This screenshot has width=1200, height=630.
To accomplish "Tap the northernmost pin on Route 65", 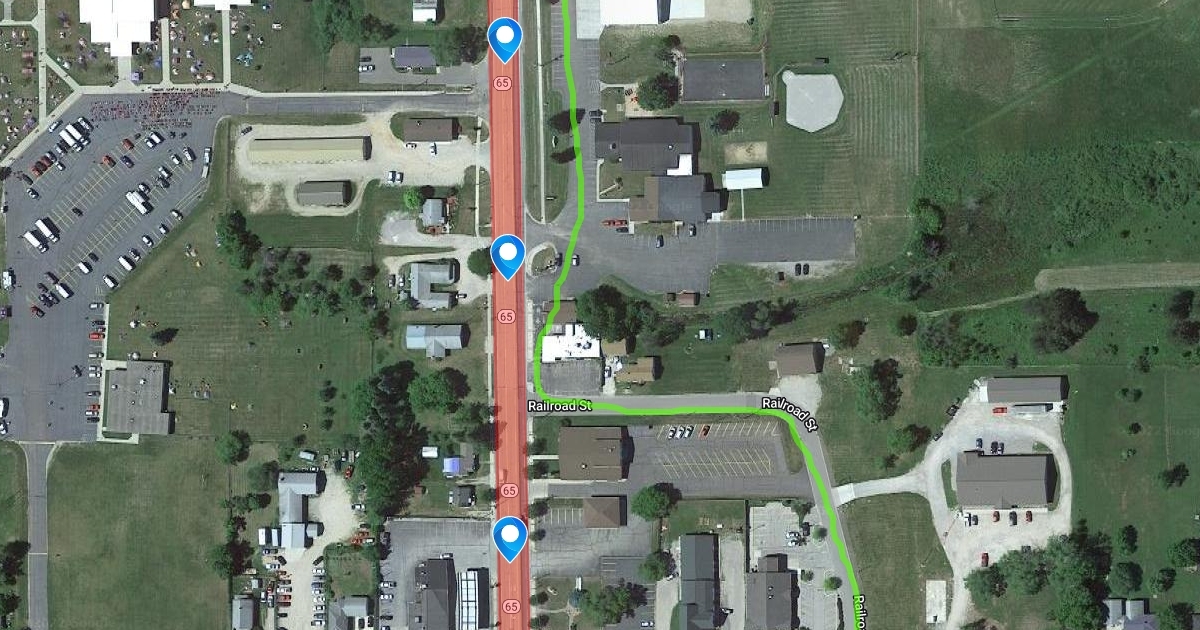I will pyautogui.click(x=505, y=40).
